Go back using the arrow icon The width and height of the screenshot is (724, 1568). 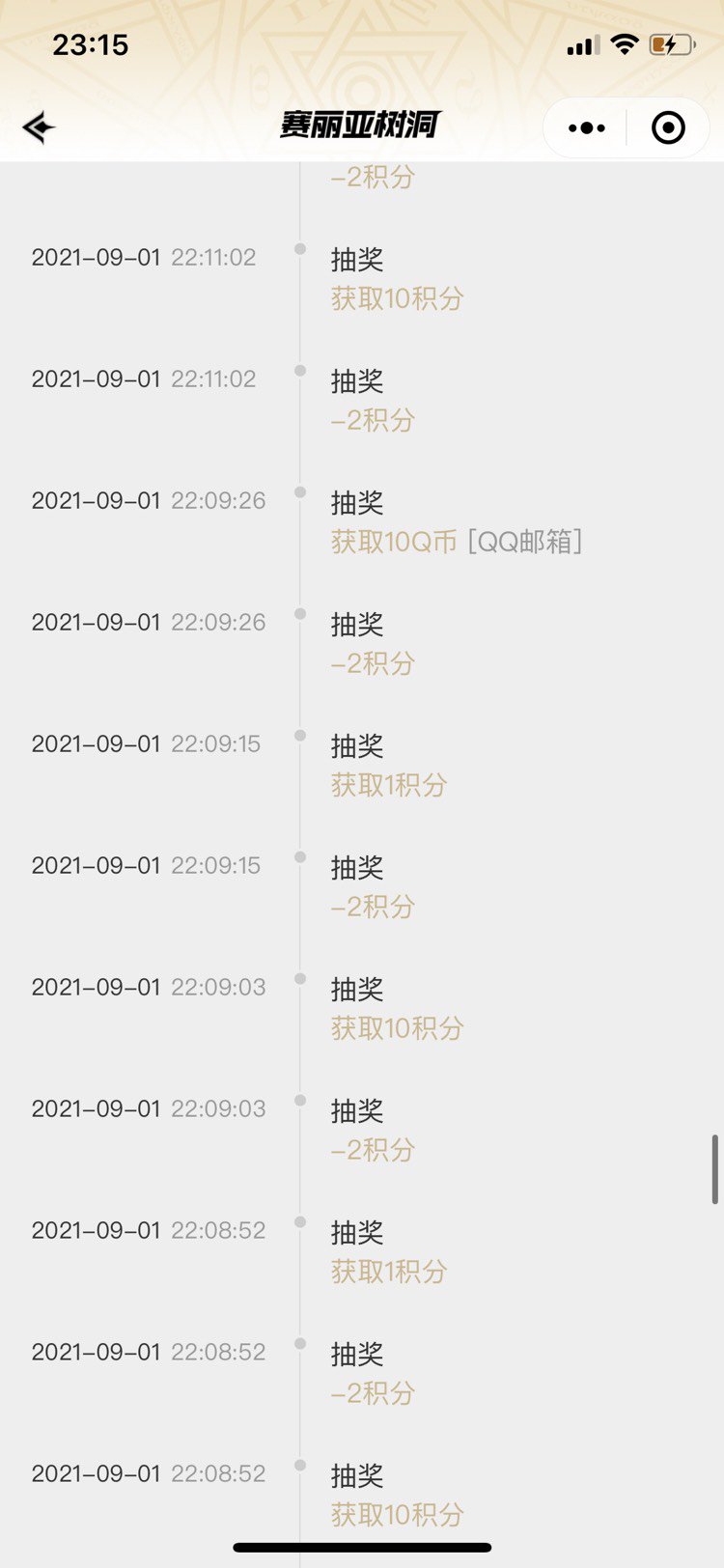(39, 127)
